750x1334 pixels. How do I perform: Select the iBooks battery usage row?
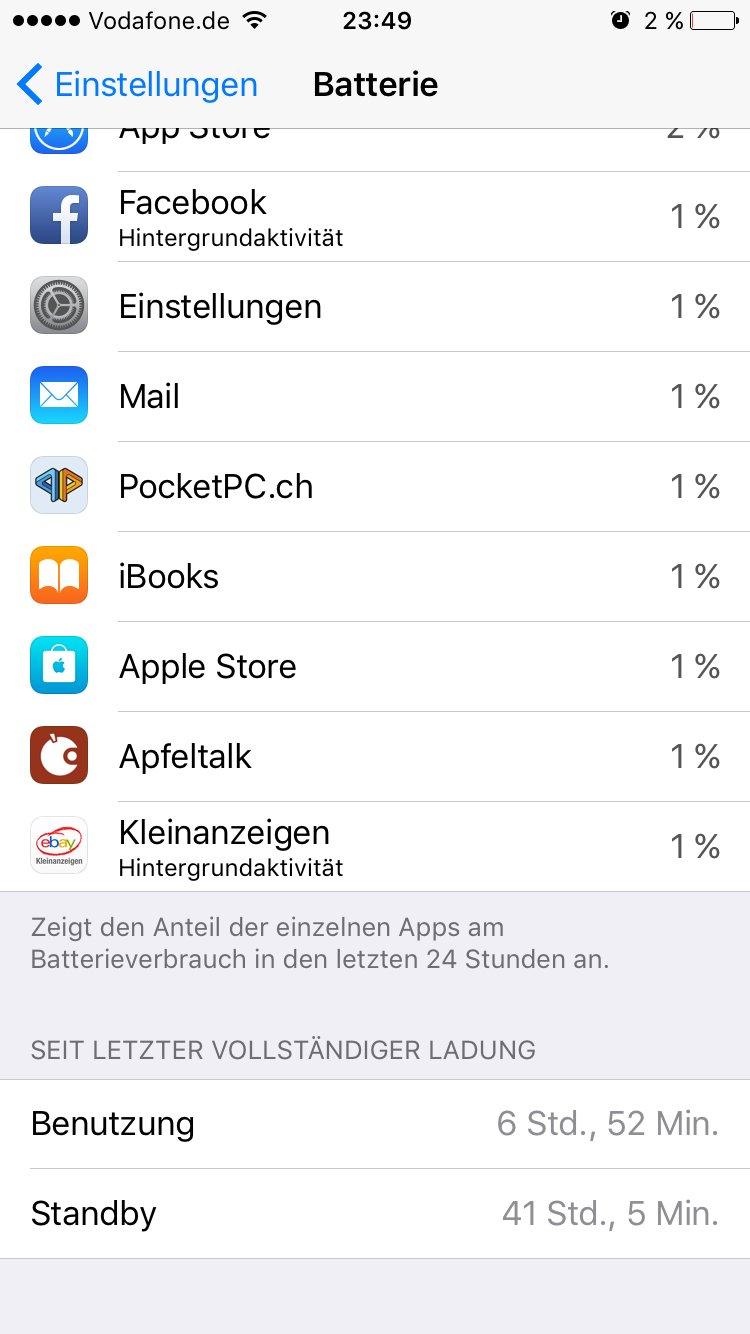[375, 577]
